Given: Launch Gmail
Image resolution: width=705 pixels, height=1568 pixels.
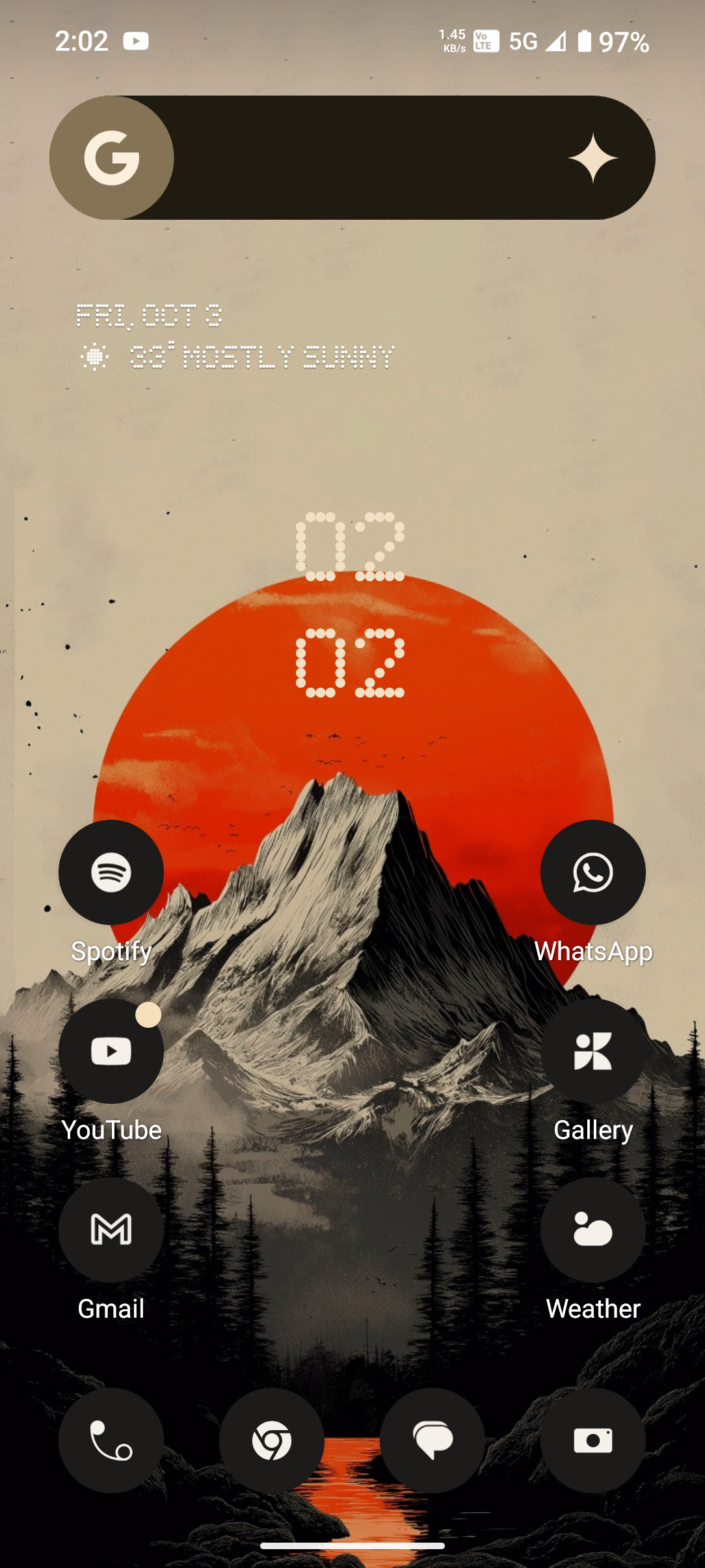Looking at the screenshot, I should click(111, 1230).
